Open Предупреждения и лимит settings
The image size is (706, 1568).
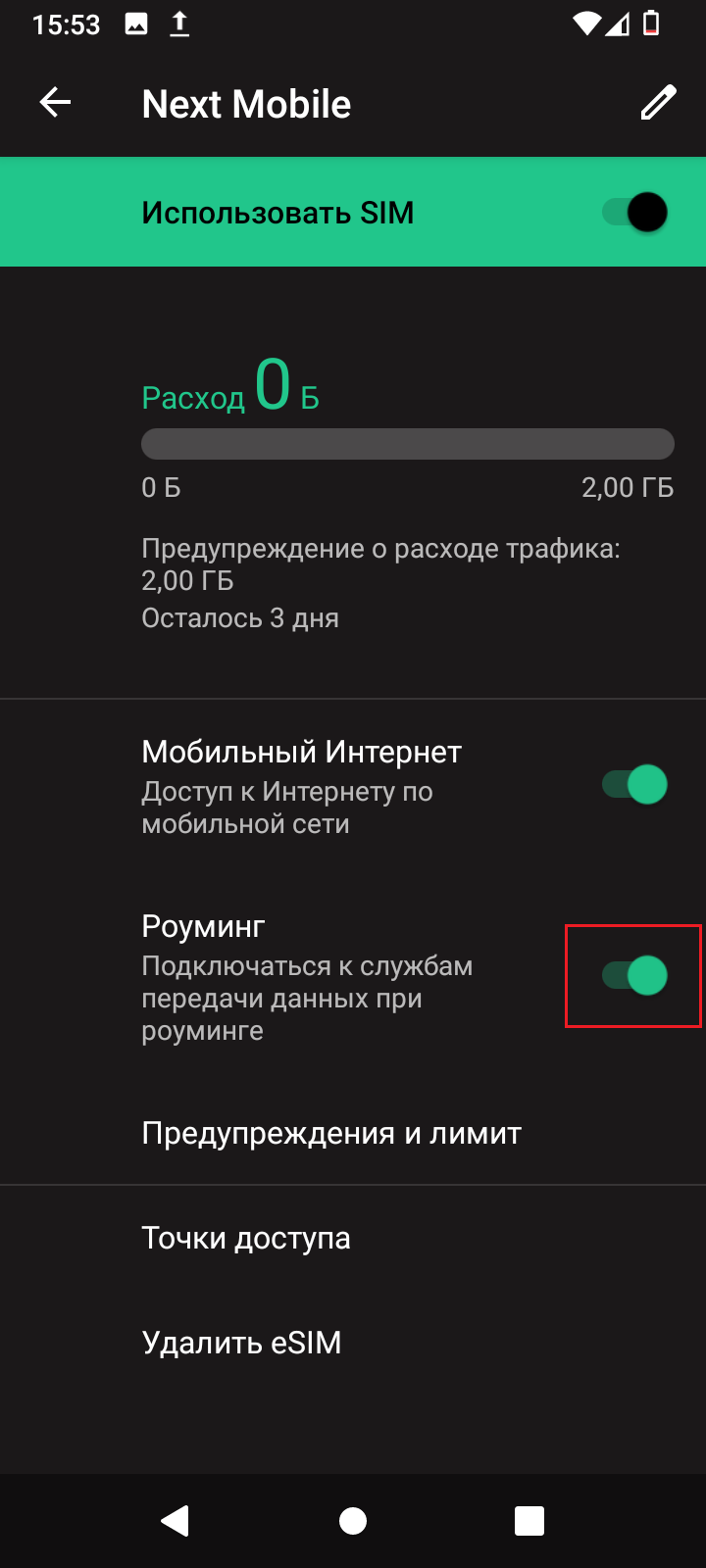[x=353, y=1133]
